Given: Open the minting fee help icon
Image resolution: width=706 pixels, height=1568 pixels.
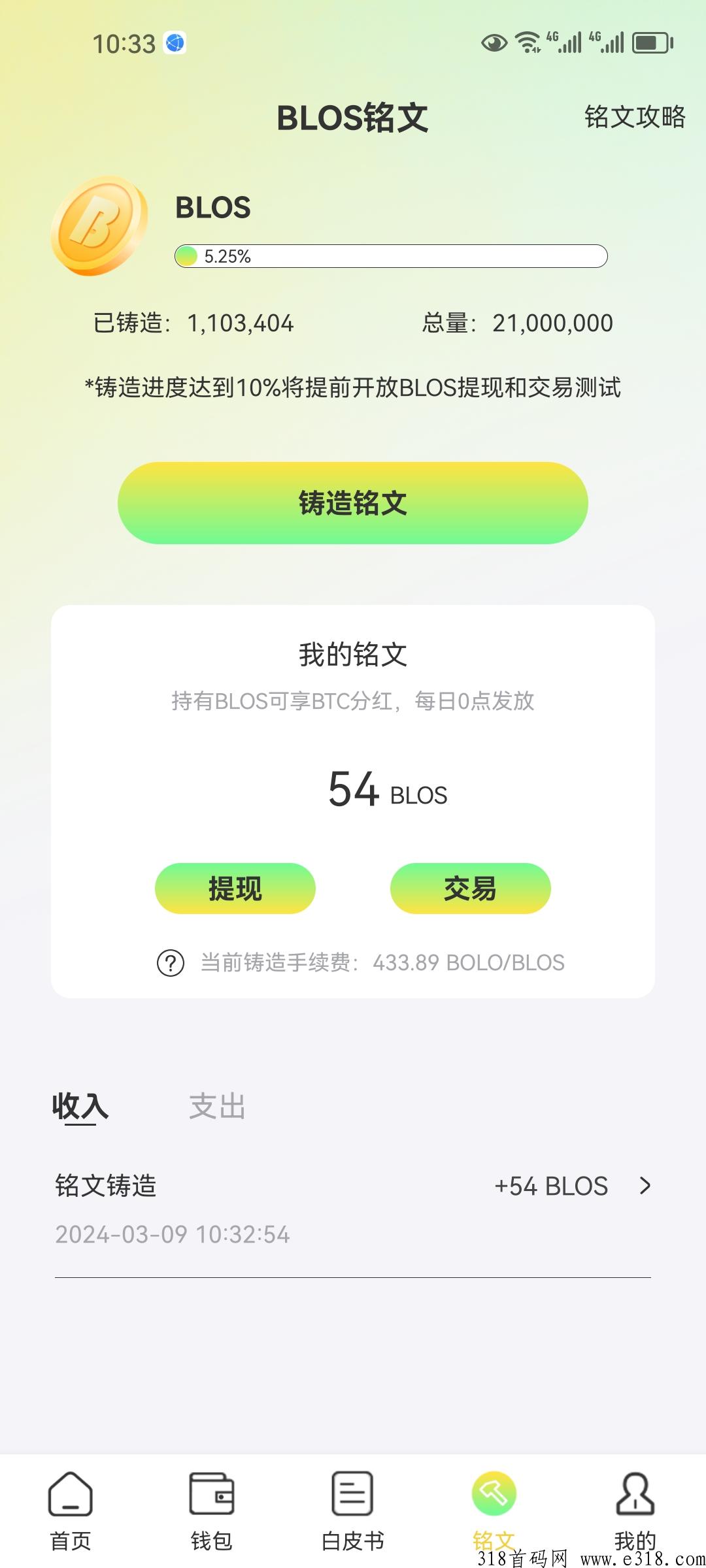Looking at the screenshot, I should (171, 963).
